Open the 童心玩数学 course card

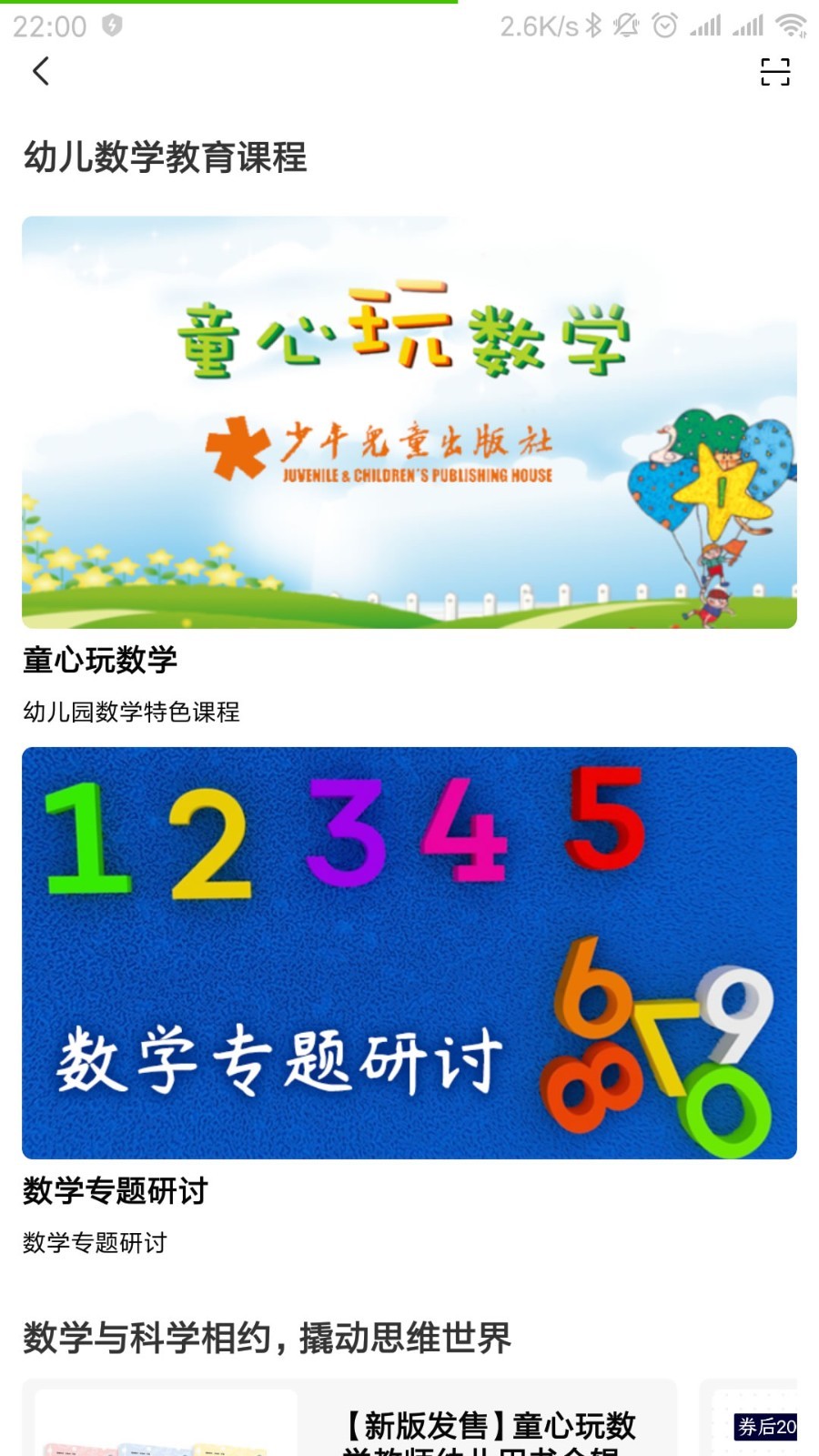tap(409, 422)
